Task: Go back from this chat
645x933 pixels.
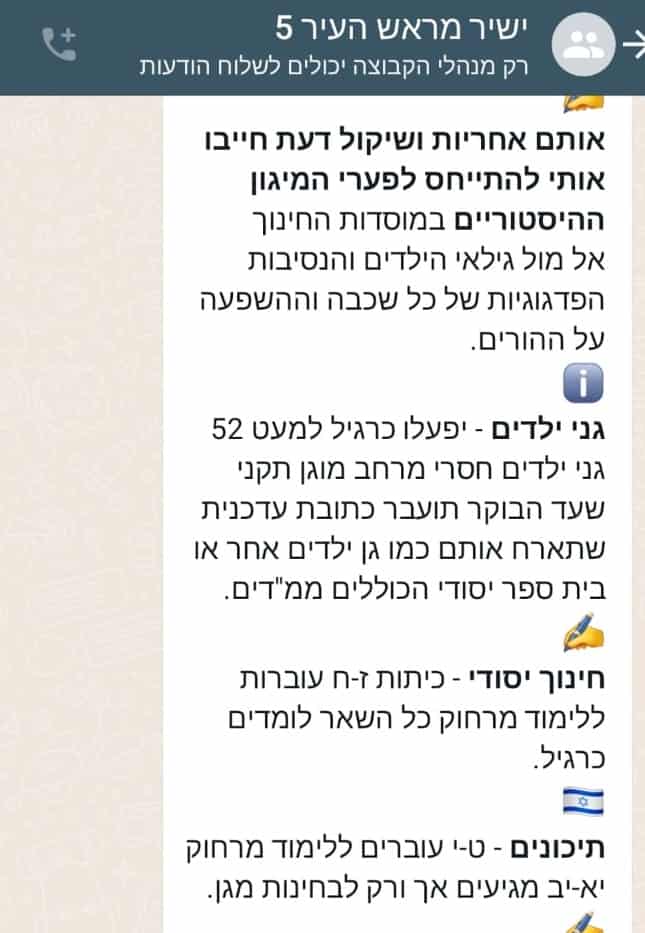Action: click(x=633, y=45)
